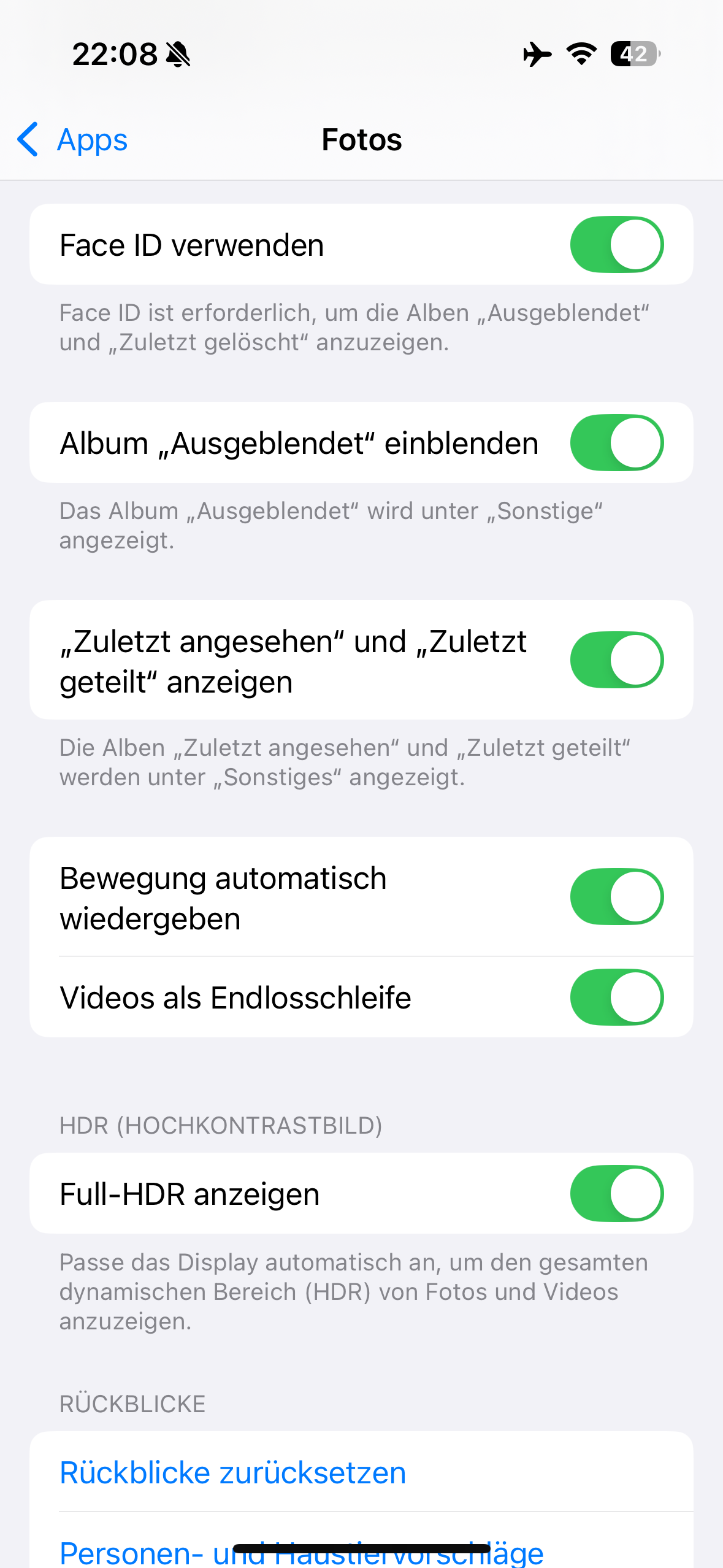723x1568 pixels.
Task: Turn off „Zuletzt angesehen“ und „Zuletzt geteilt“ anzeigen
Action: point(616,659)
